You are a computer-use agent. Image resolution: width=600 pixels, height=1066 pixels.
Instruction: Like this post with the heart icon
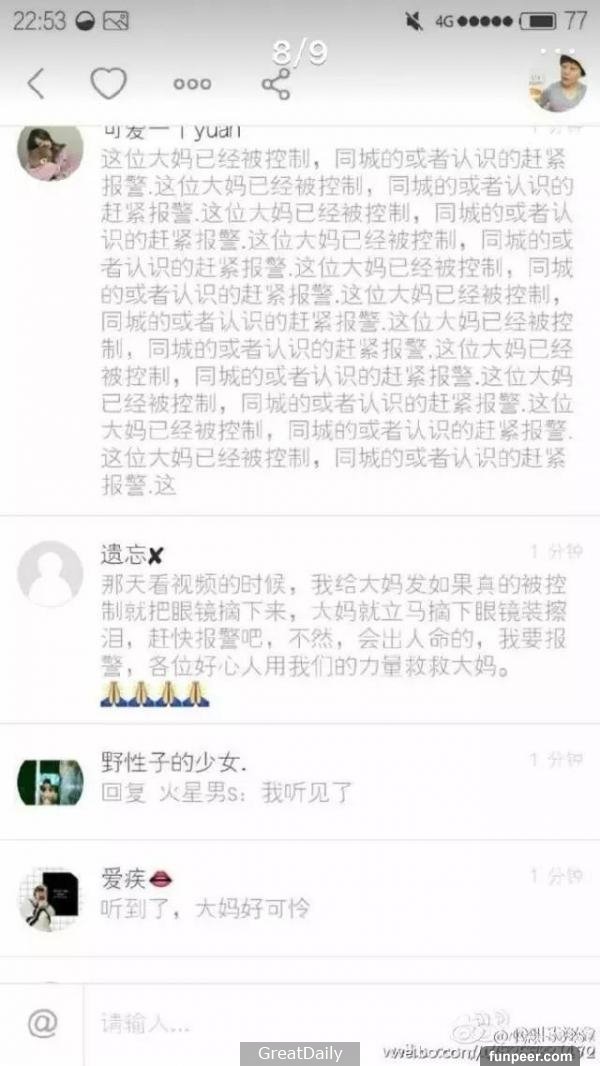[x=108, y=84]
